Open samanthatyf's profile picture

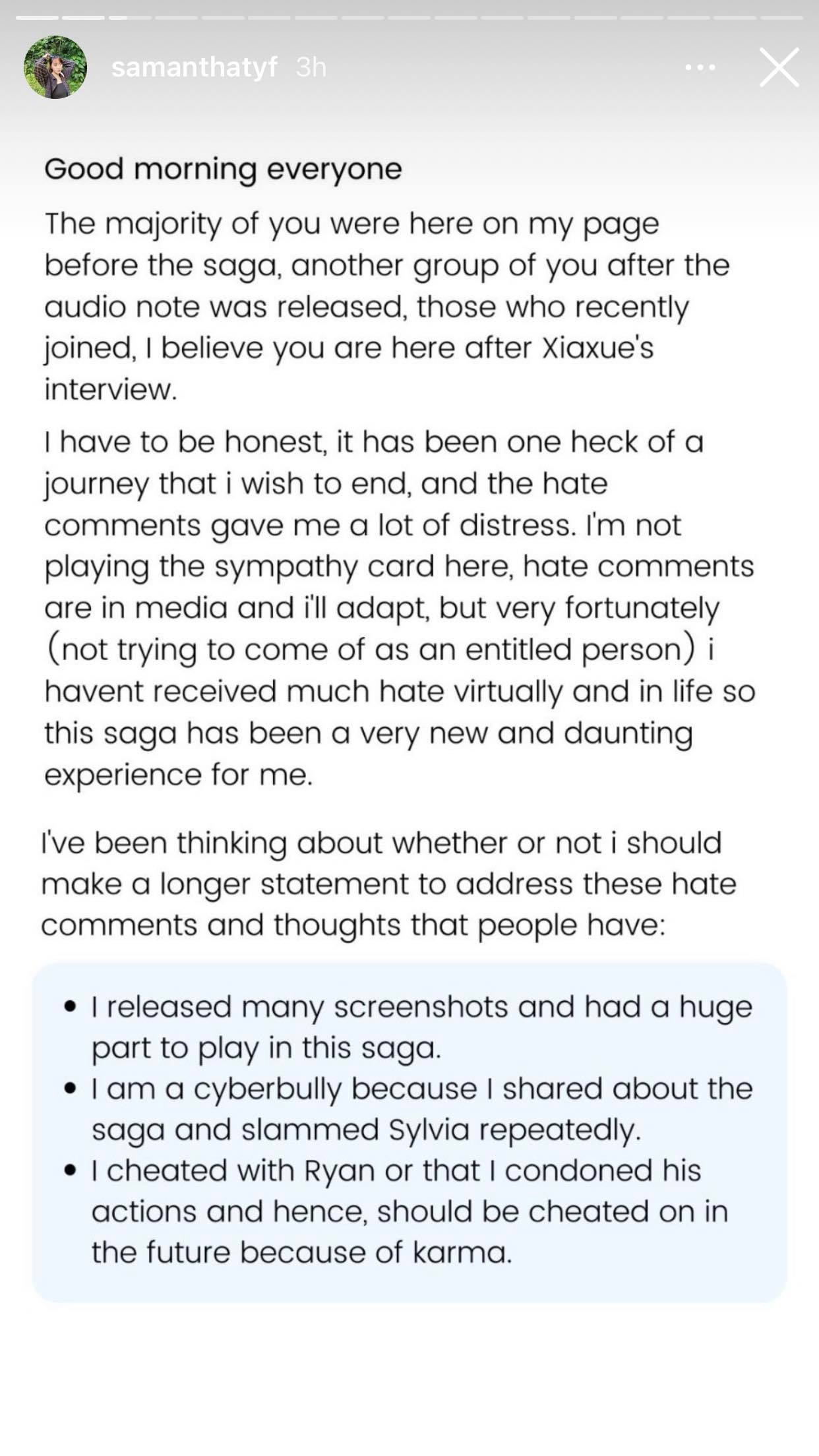tap(55, 67)
